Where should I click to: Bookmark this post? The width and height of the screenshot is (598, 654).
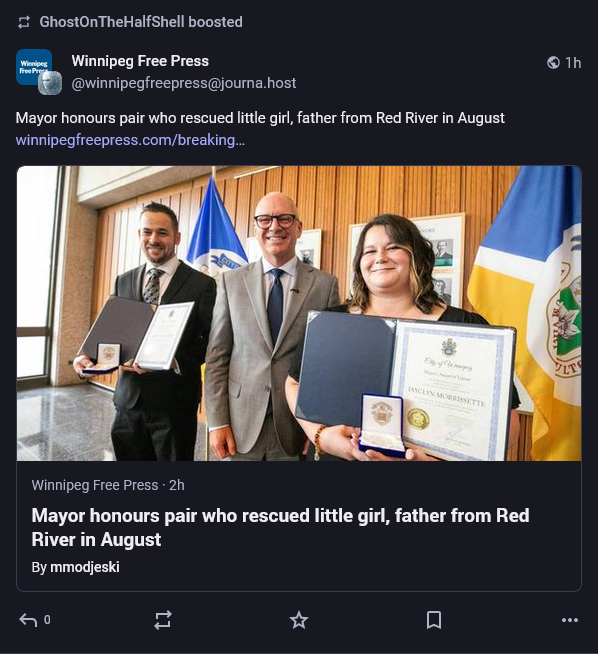[x=434, y=620]
